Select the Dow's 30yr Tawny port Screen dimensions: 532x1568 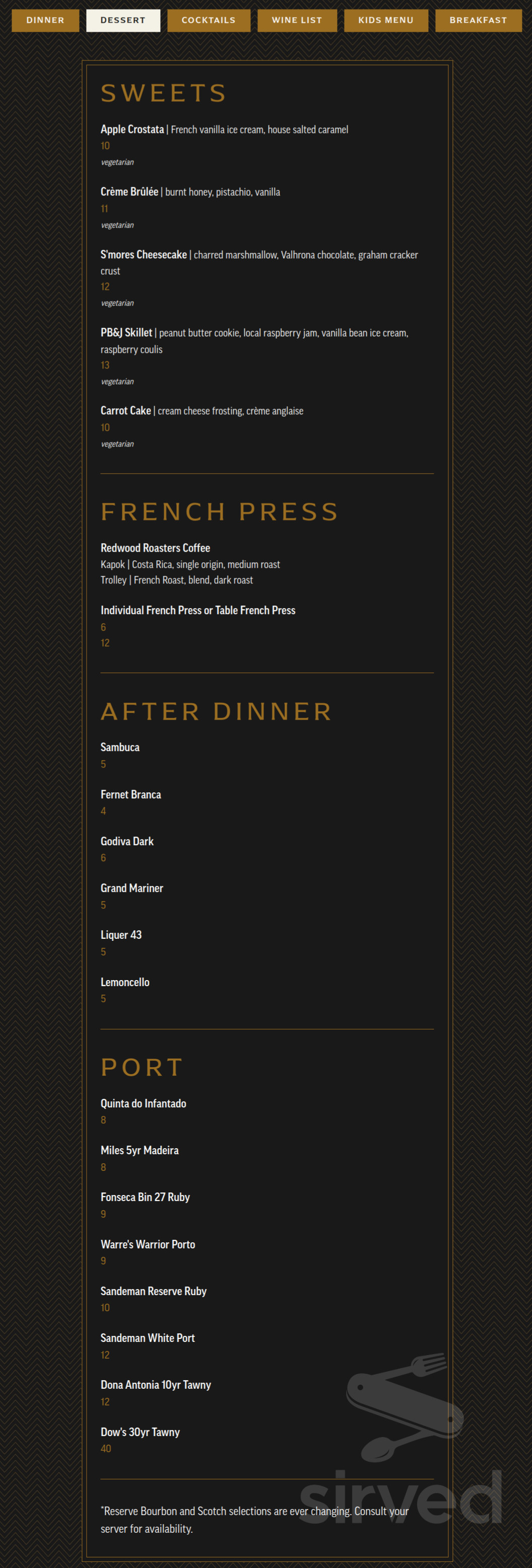pos(140,1432)
